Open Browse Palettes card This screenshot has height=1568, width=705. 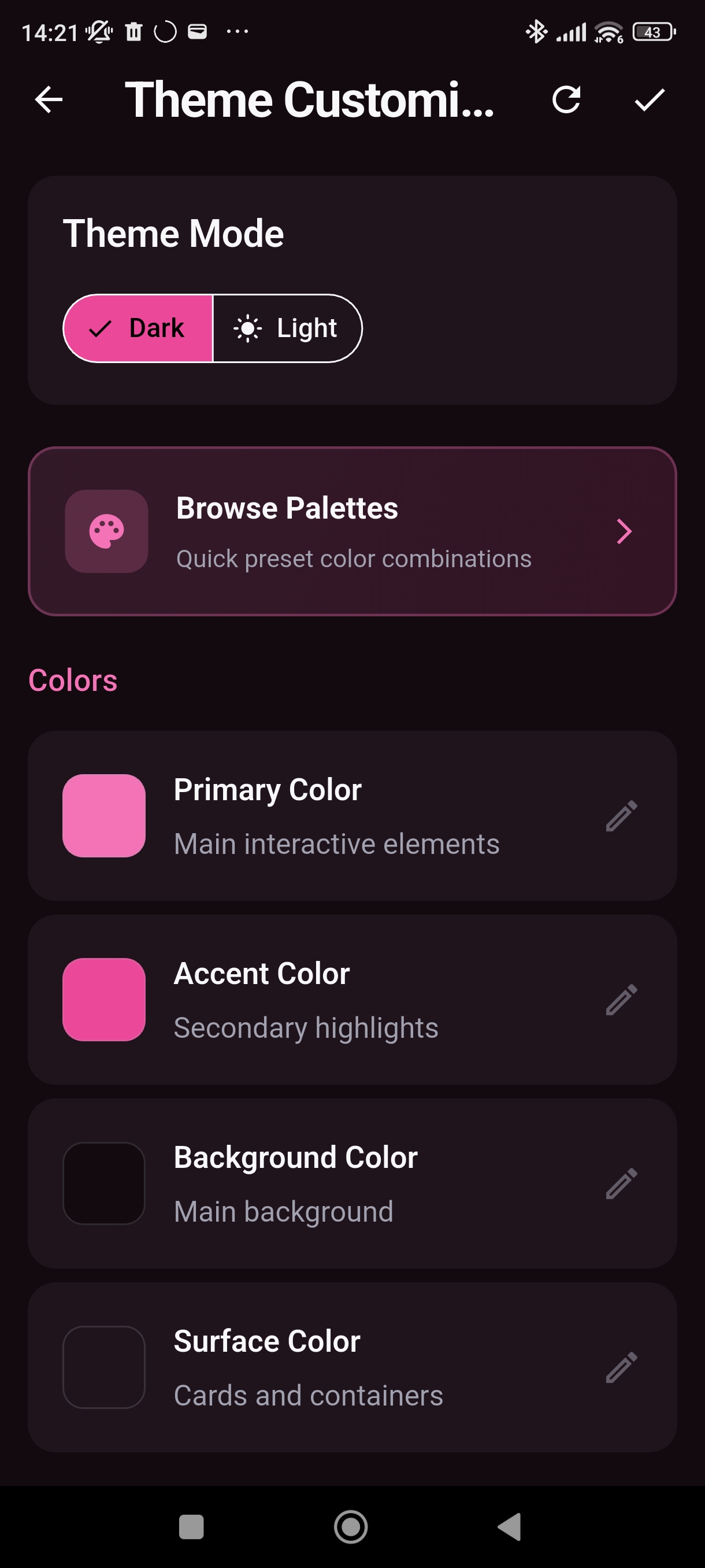click(x=352, y=531)
